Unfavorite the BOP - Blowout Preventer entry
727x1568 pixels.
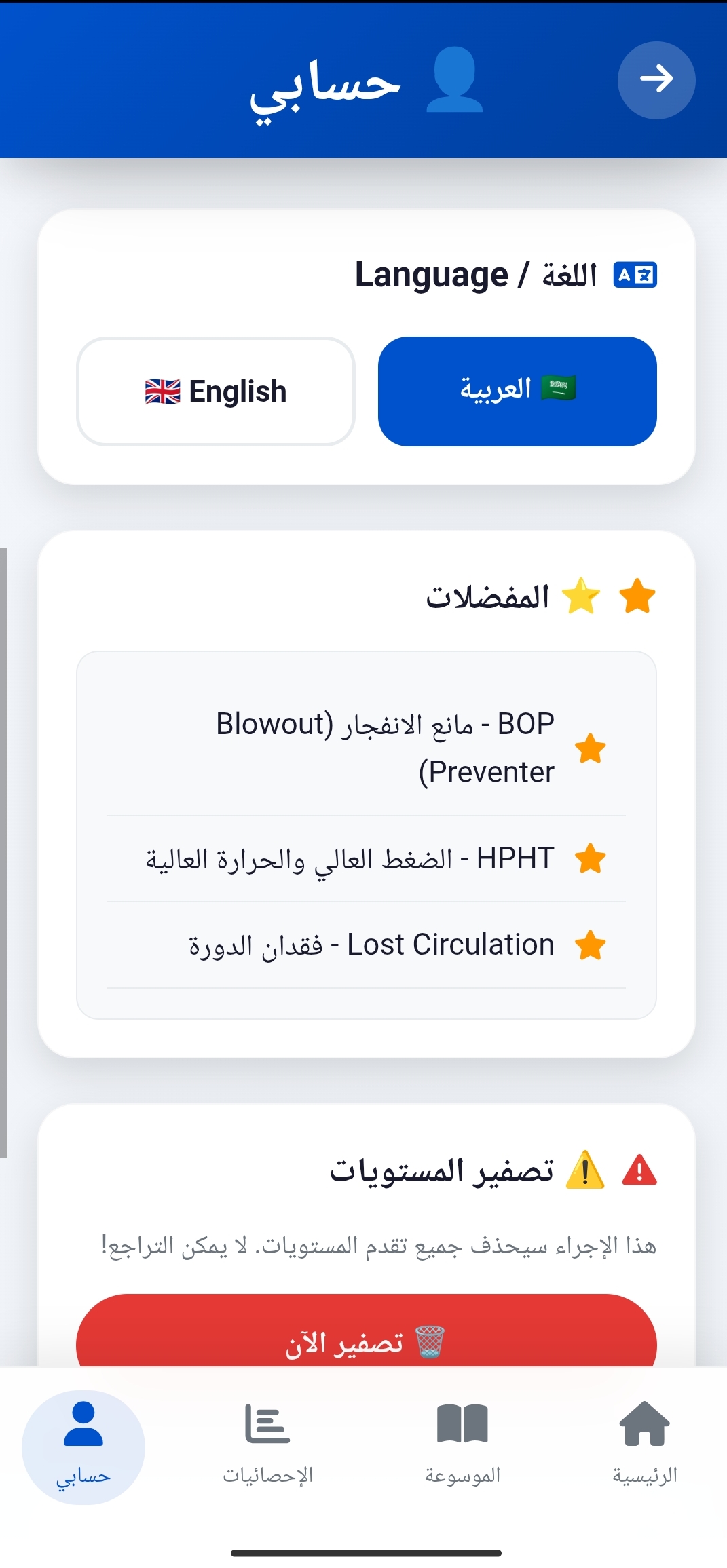590,748
